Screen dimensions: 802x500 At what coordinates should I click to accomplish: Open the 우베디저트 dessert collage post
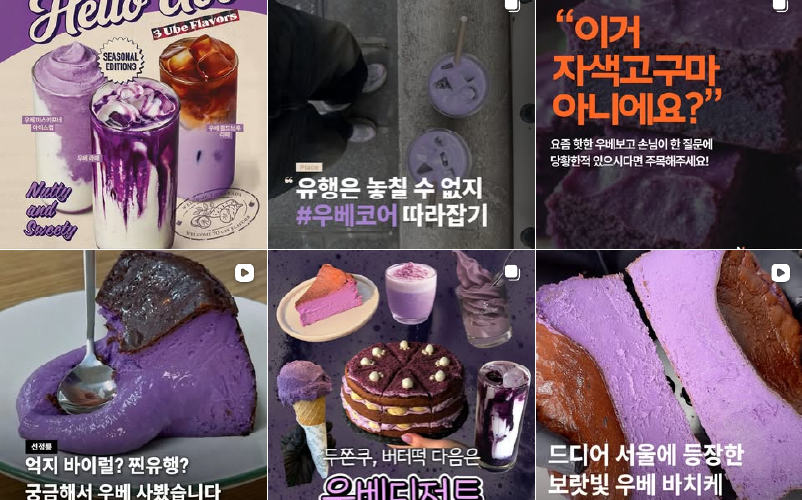(401, 375)
